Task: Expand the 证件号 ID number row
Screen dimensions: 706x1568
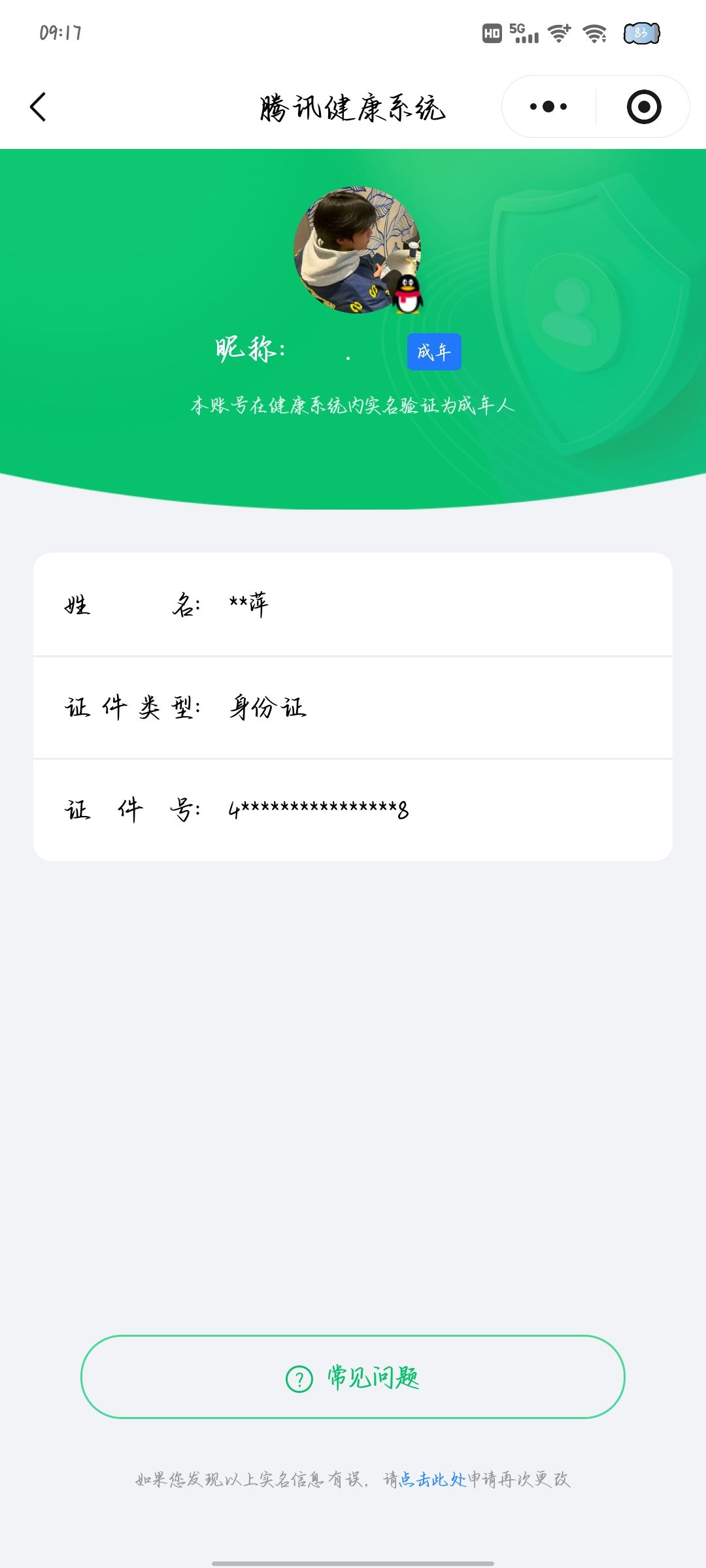Action: (353, 809)
